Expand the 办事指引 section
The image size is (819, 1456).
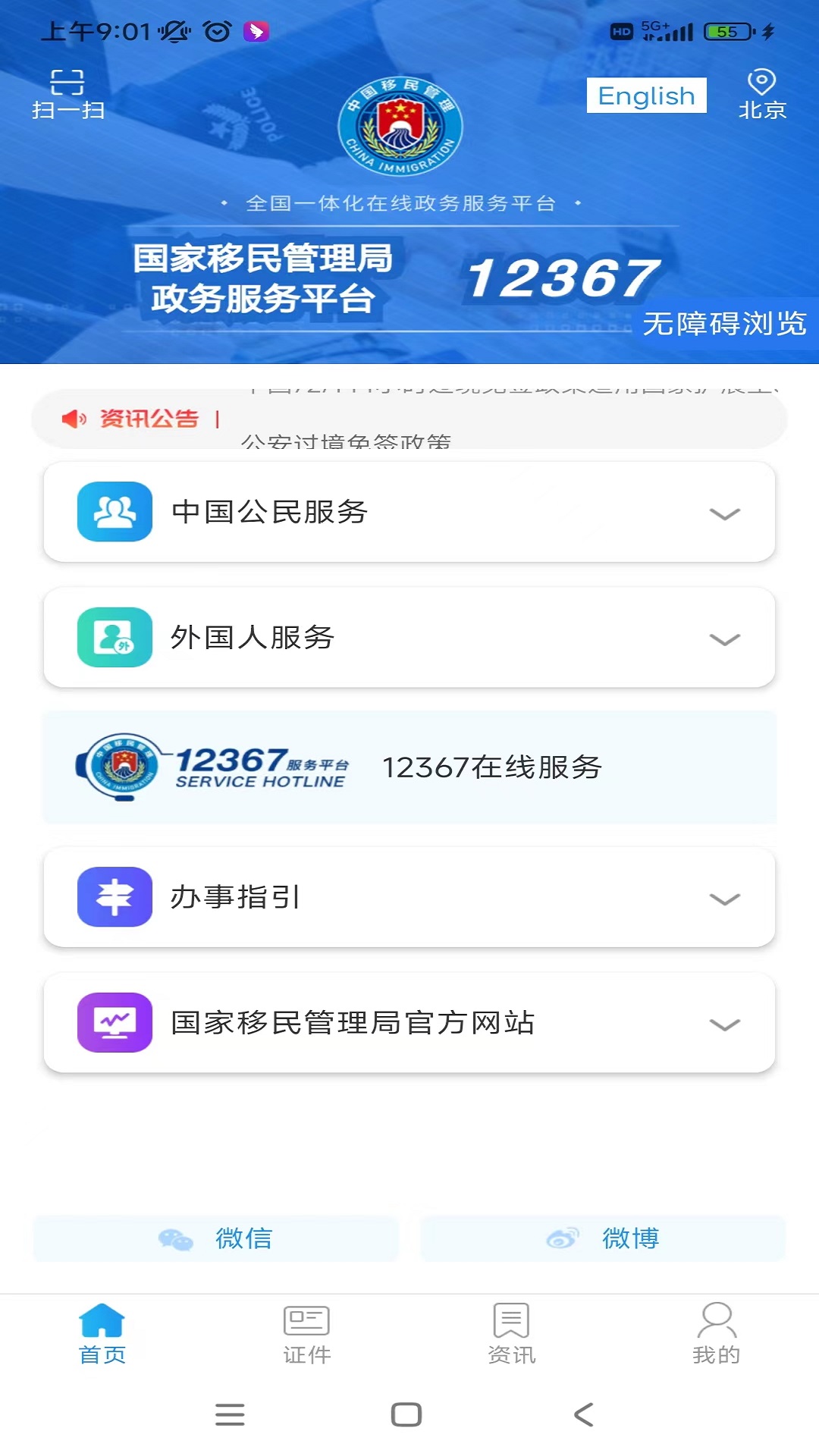[723, 898]
